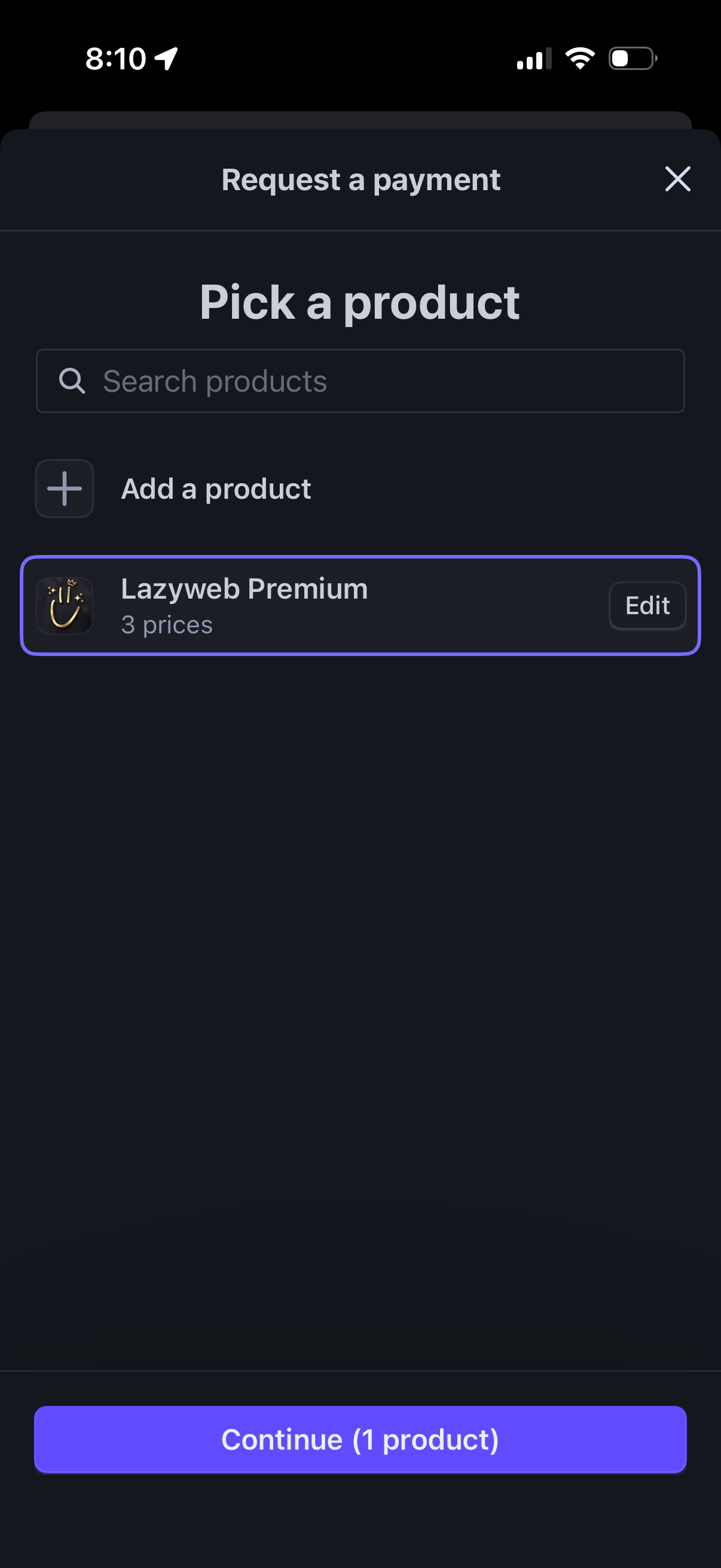Tap the dark area below the product list

pyautogui.click(x=361, y=974)
